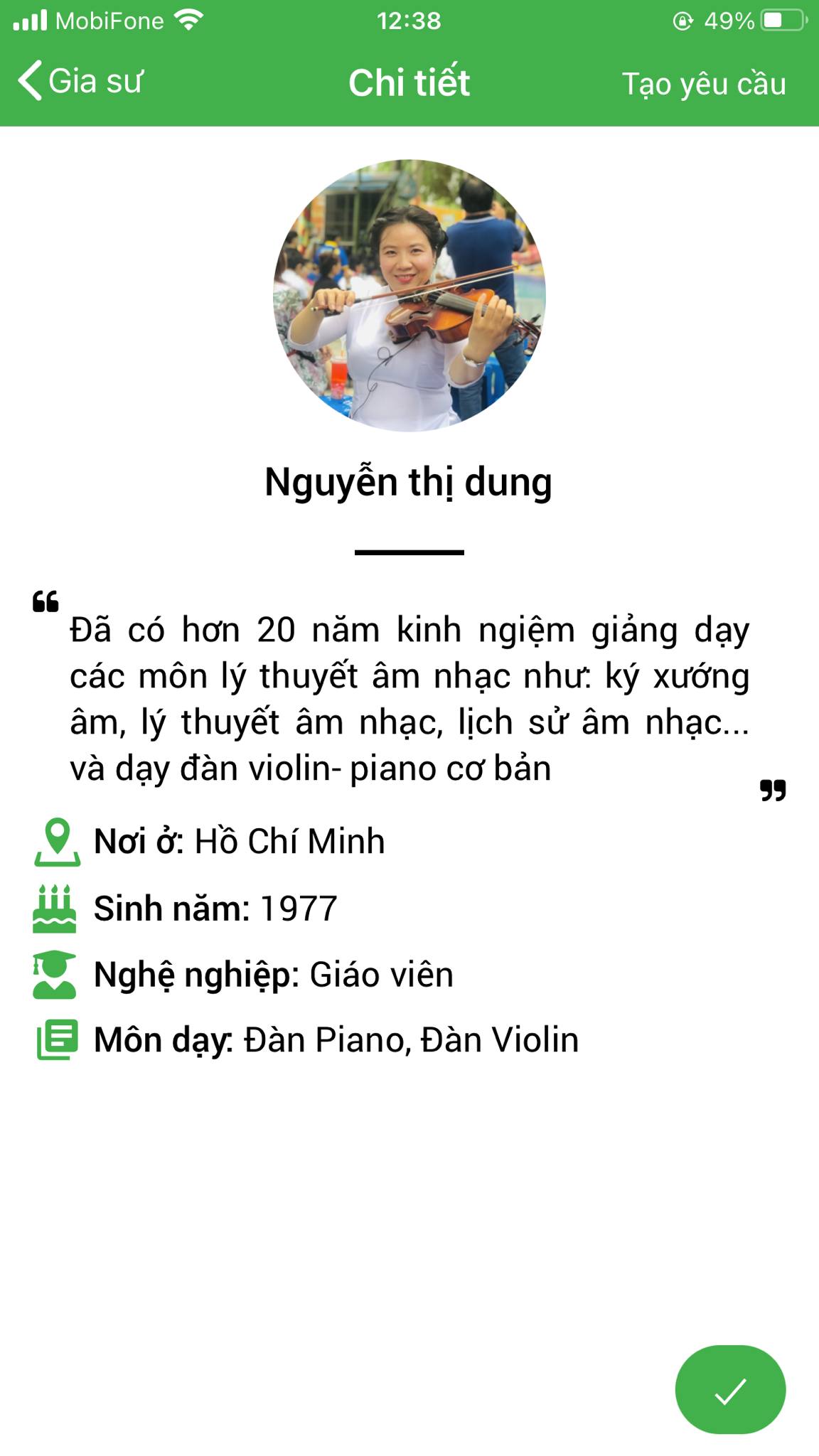Viewport: 819px width, 1456px height.
Task: Tap Tạo yêu cầu to create a request
Action: [x=703, y=84]
